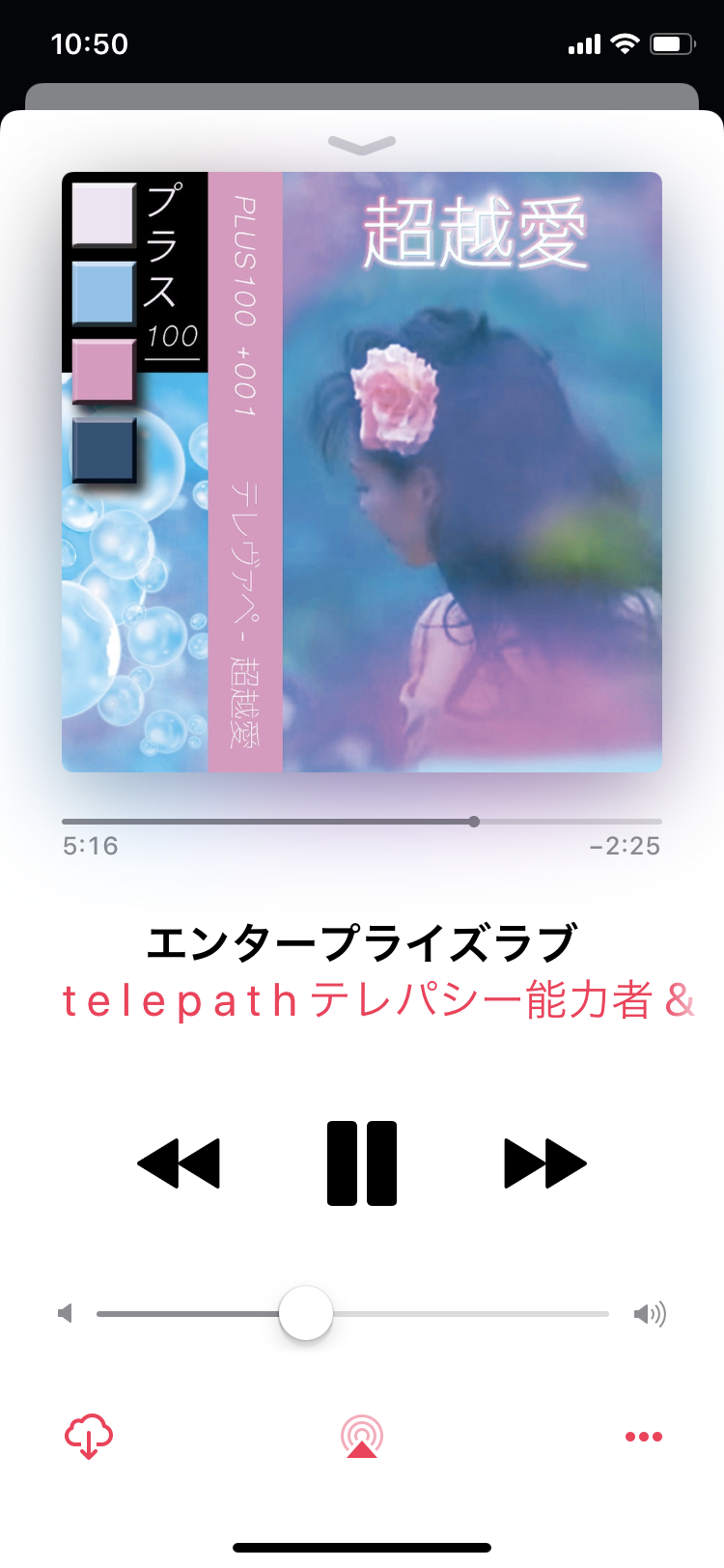This screenshot has height=1568, width=724.
Task: Open the AirPlay output options
Action: tap(362, 1437)
